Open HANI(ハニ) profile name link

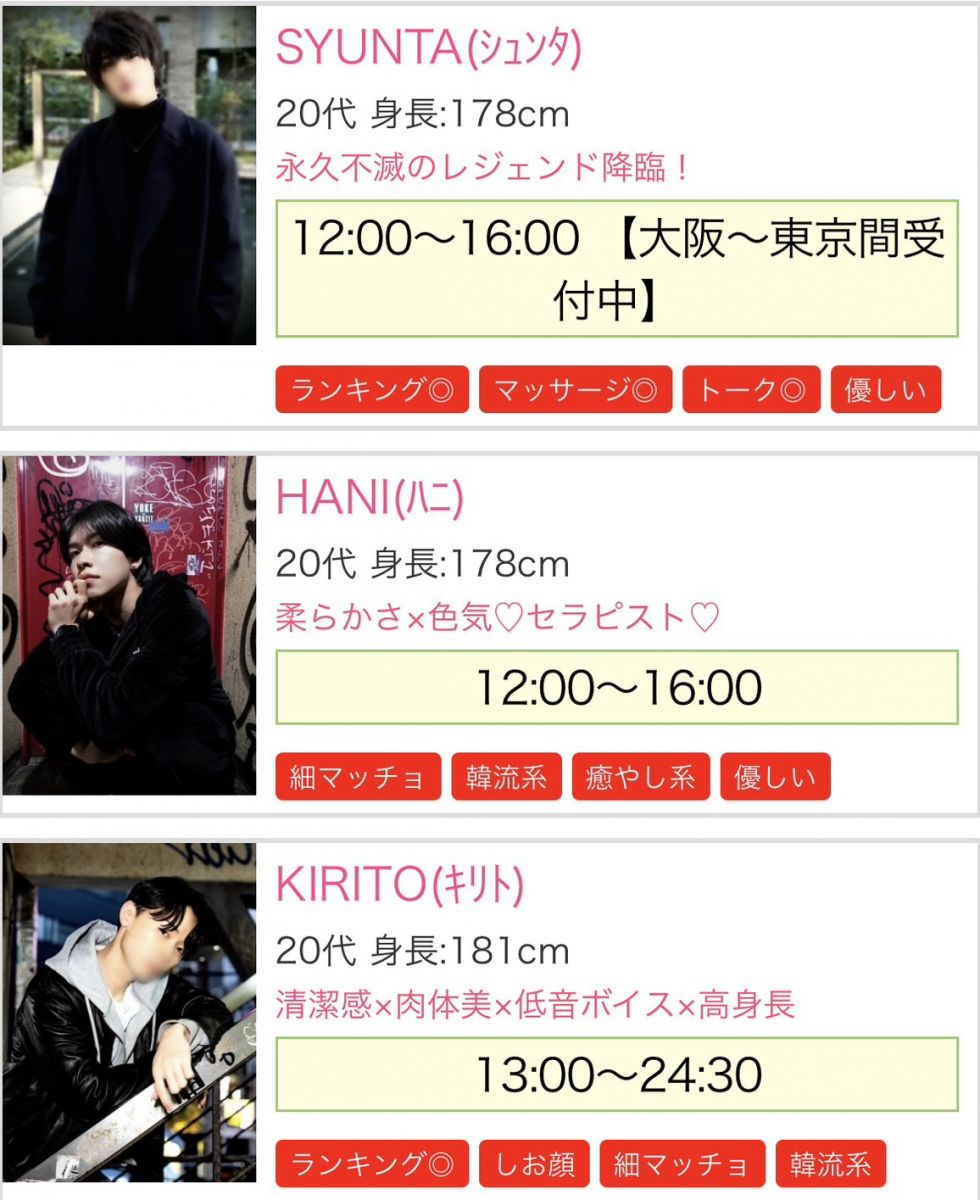point(370,499)
